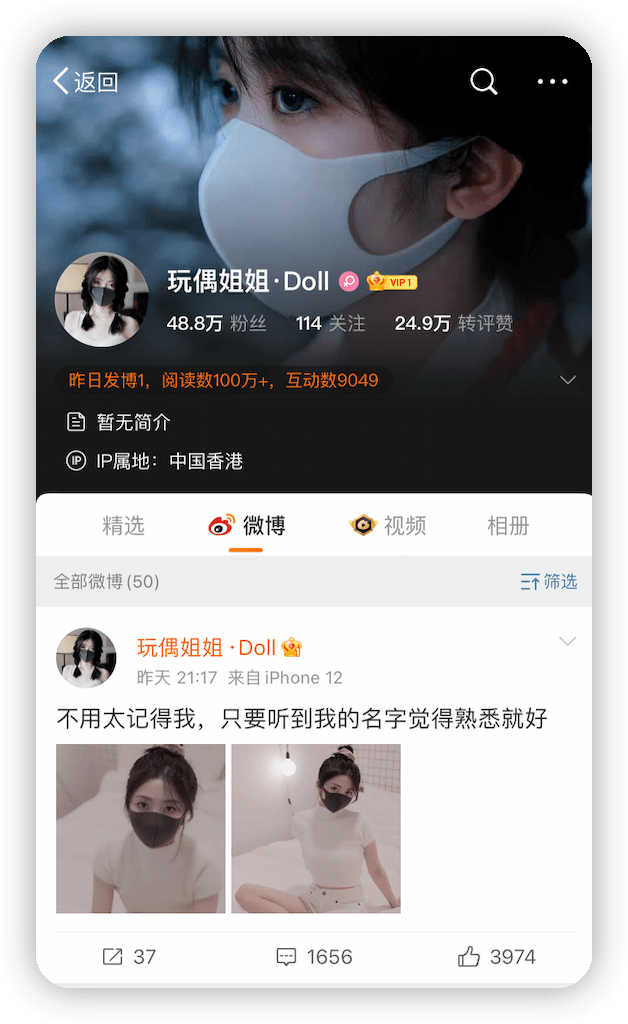
Task: Tap the VIP 1 badge
Action: [392, 282]
